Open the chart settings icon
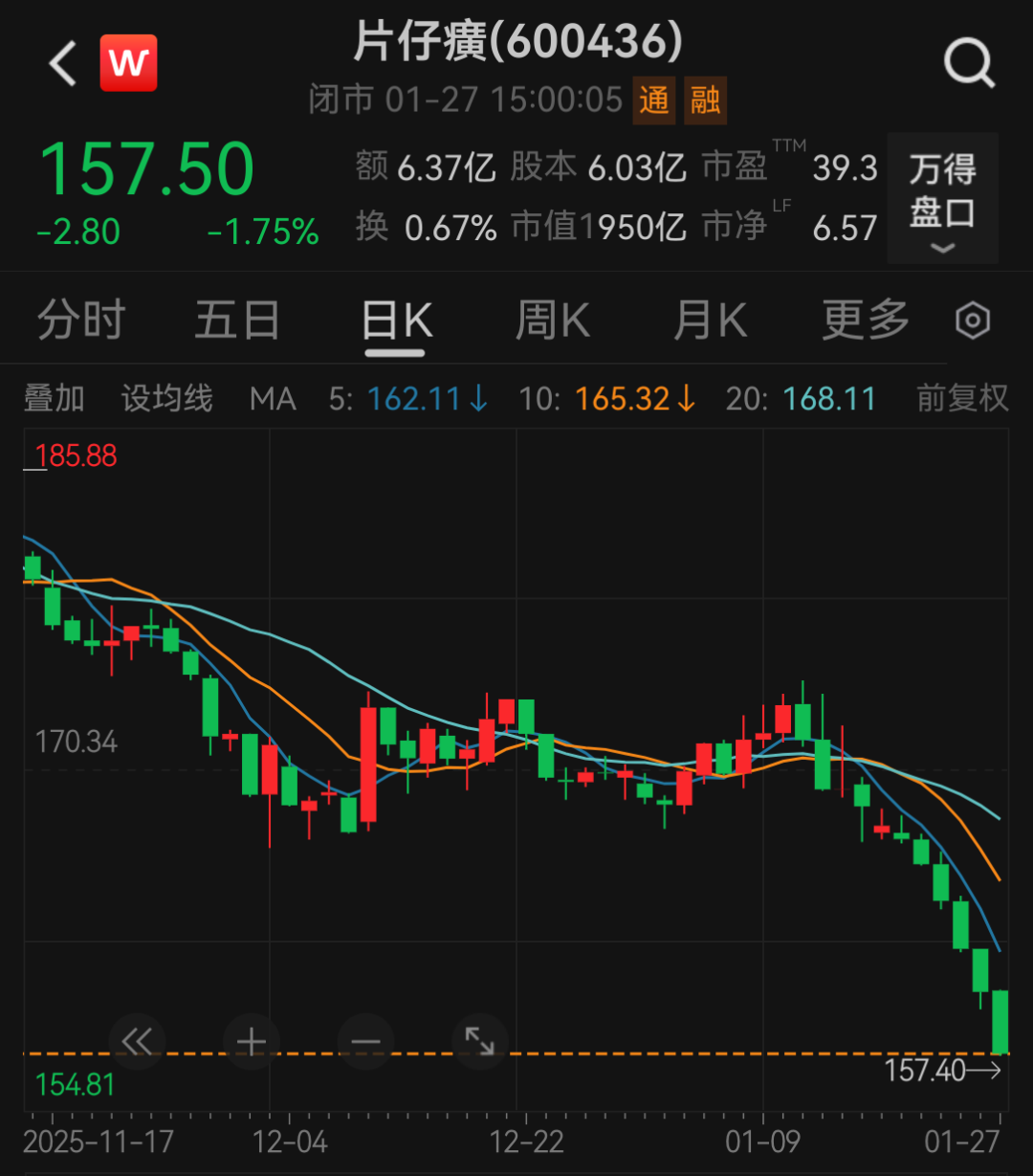The width and height of the screenshot is (1033, 1176). [974, 321]
